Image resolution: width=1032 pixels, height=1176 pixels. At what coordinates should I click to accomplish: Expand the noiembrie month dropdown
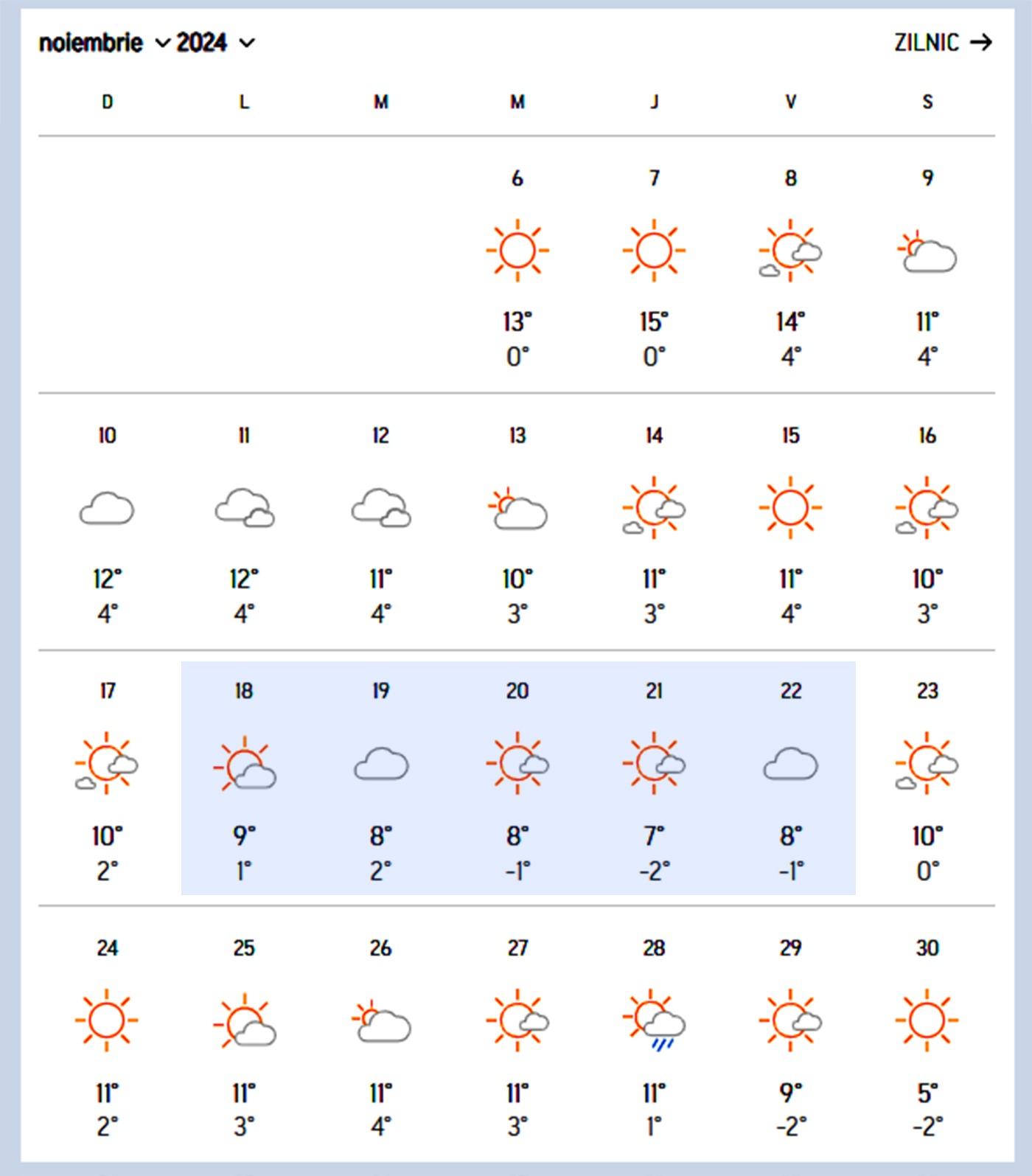point(103,43)
